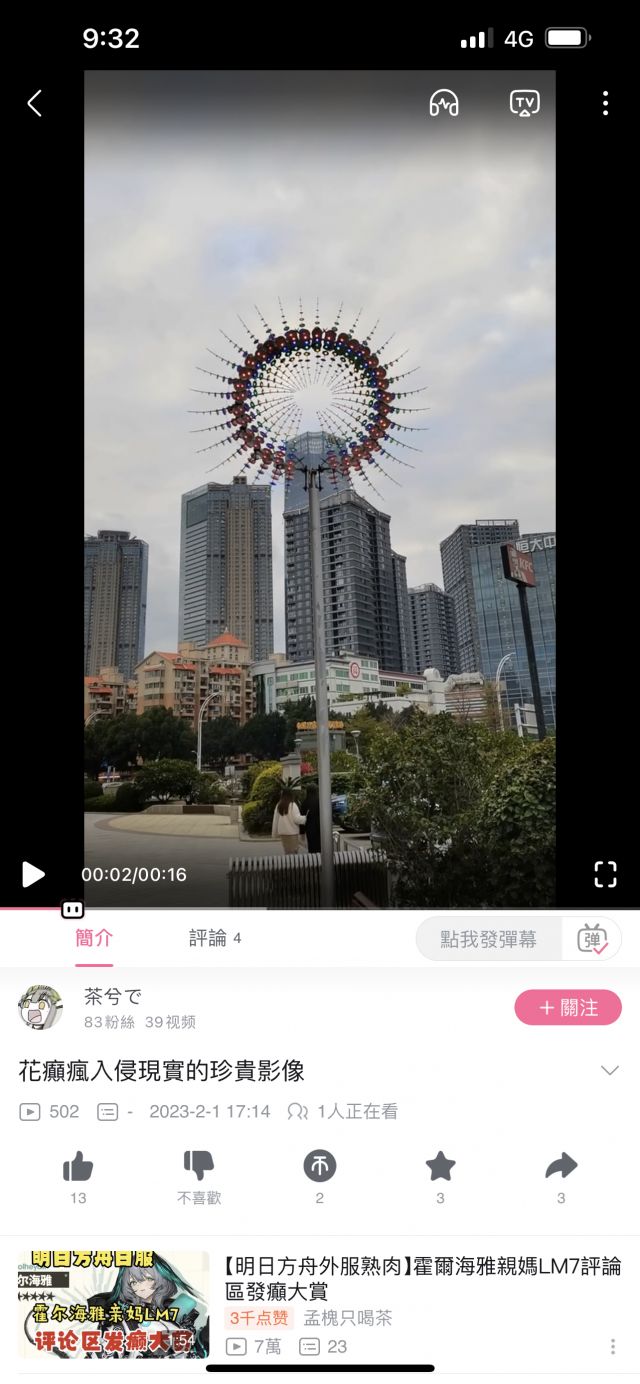Viewport: 640px width, 1384px height.
Task: Open options for the recommended video
Action: (612, 1347)
